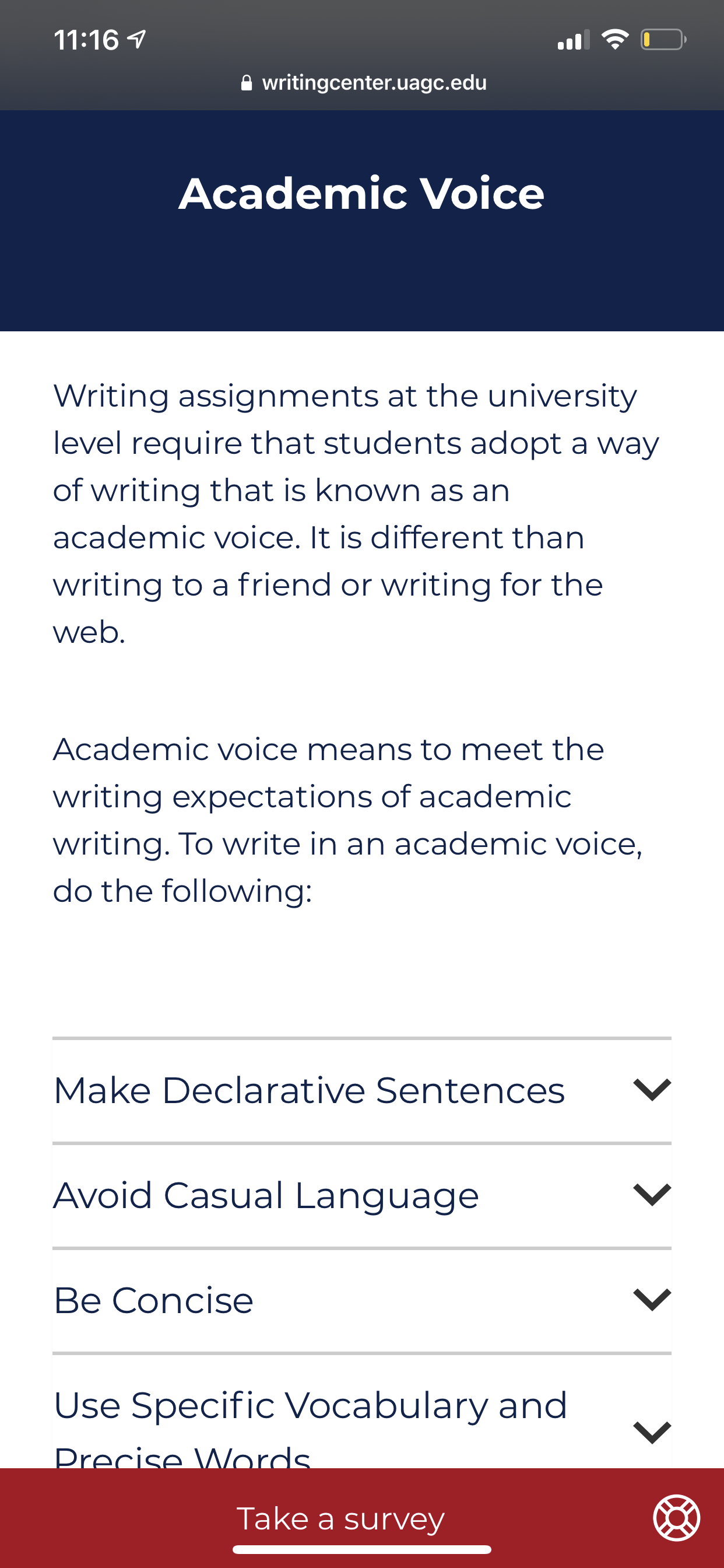
Task: Tap the Take a survey button
Action: click(x=340, y=1518)
